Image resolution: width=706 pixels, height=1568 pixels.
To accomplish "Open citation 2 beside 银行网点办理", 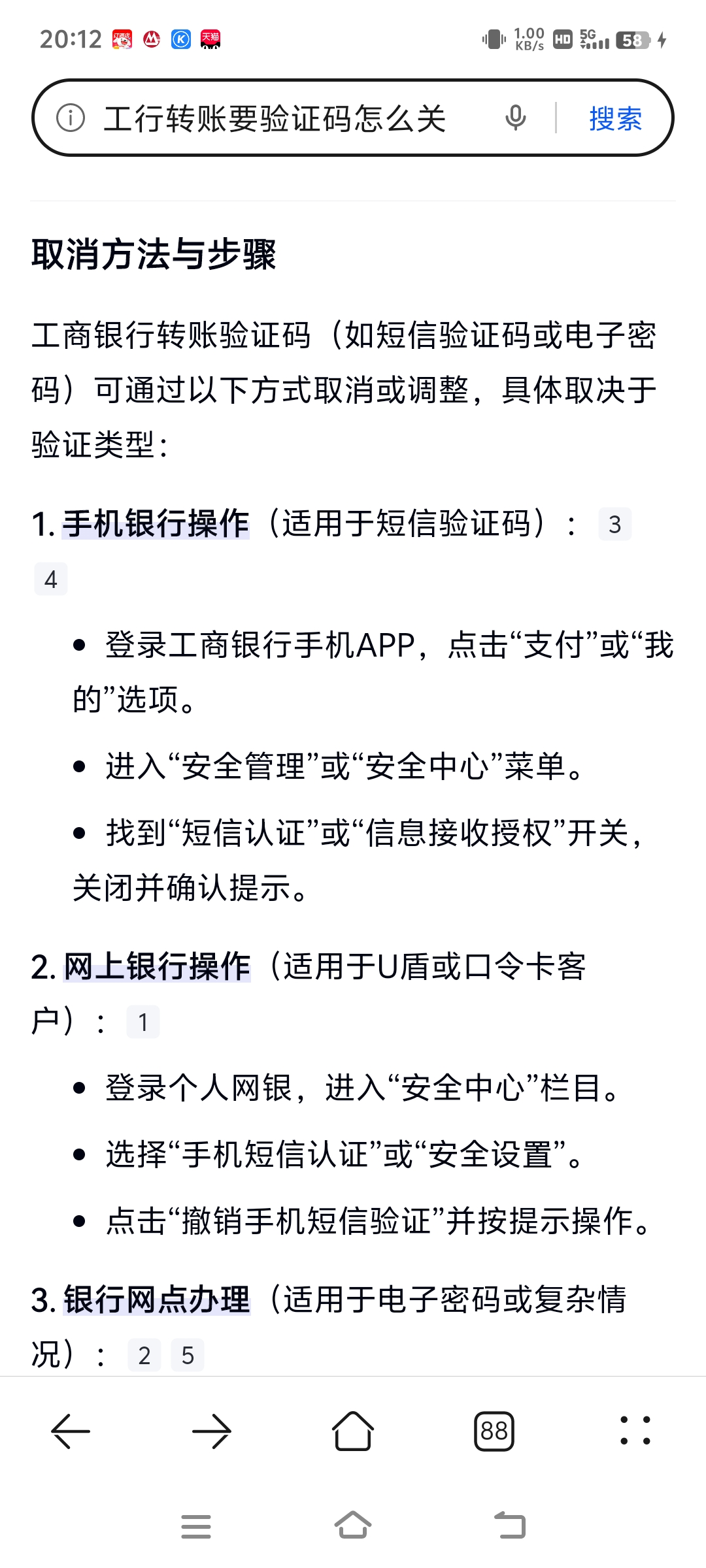I will pyautogui.click(x=144, y=1356).
